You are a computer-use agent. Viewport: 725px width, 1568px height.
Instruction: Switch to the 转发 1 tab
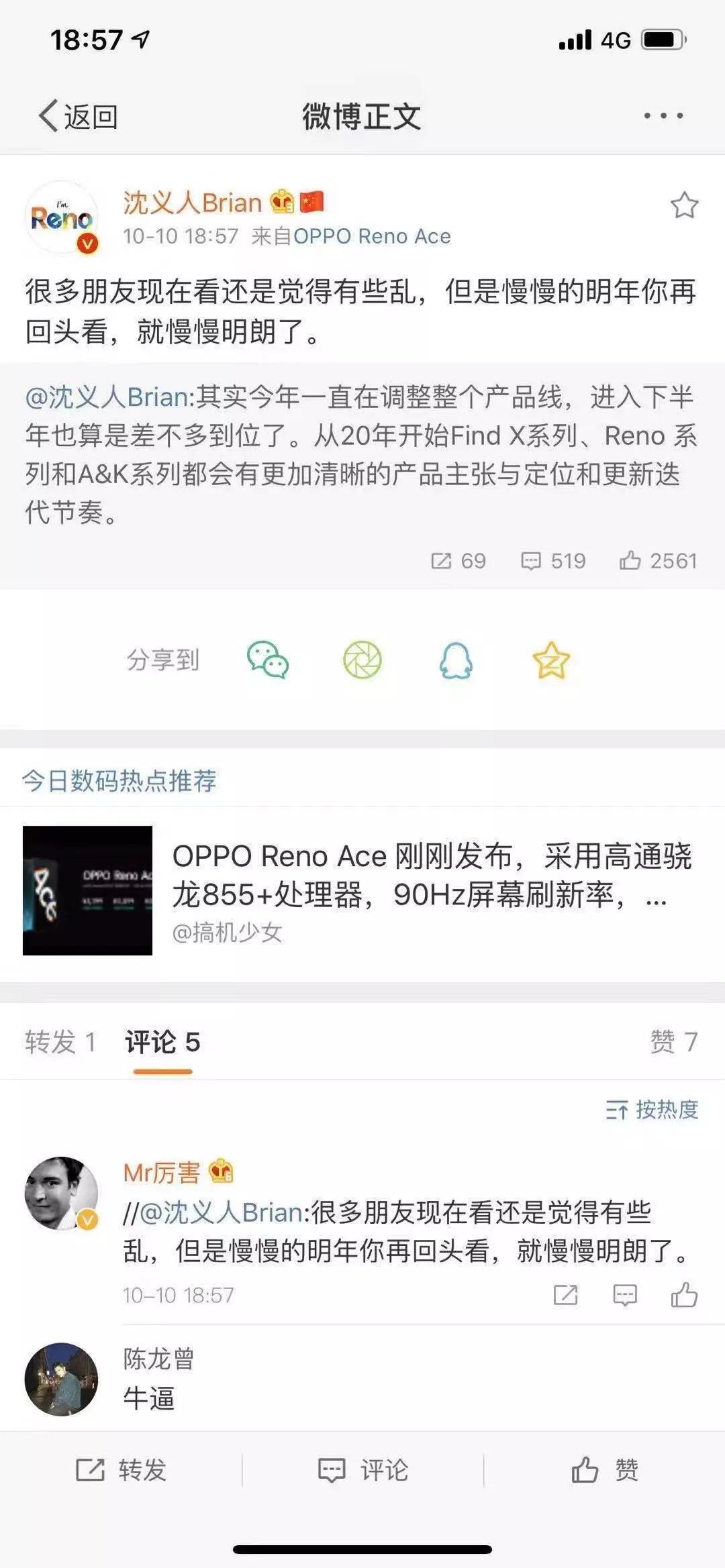point(60,1042)
